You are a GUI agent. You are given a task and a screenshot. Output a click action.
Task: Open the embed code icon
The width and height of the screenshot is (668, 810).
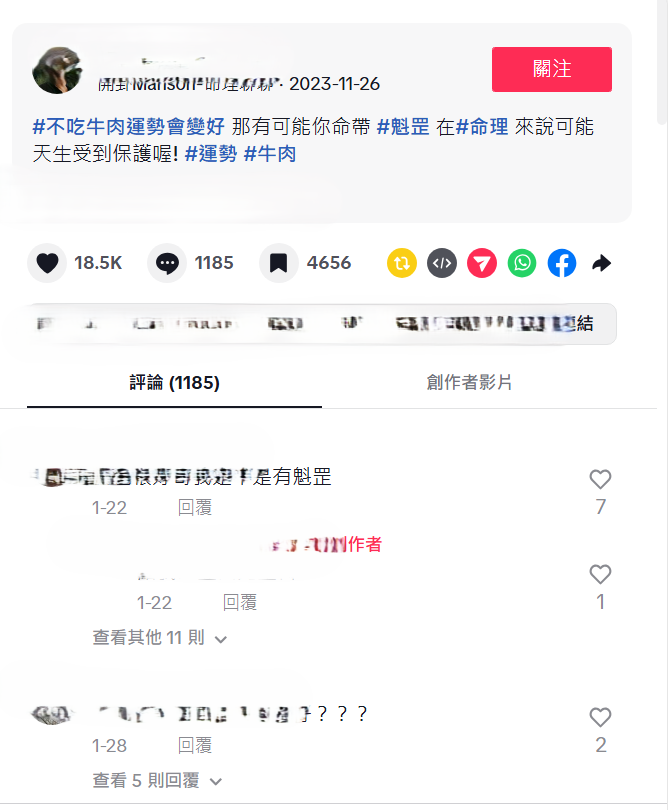point(442,263)
